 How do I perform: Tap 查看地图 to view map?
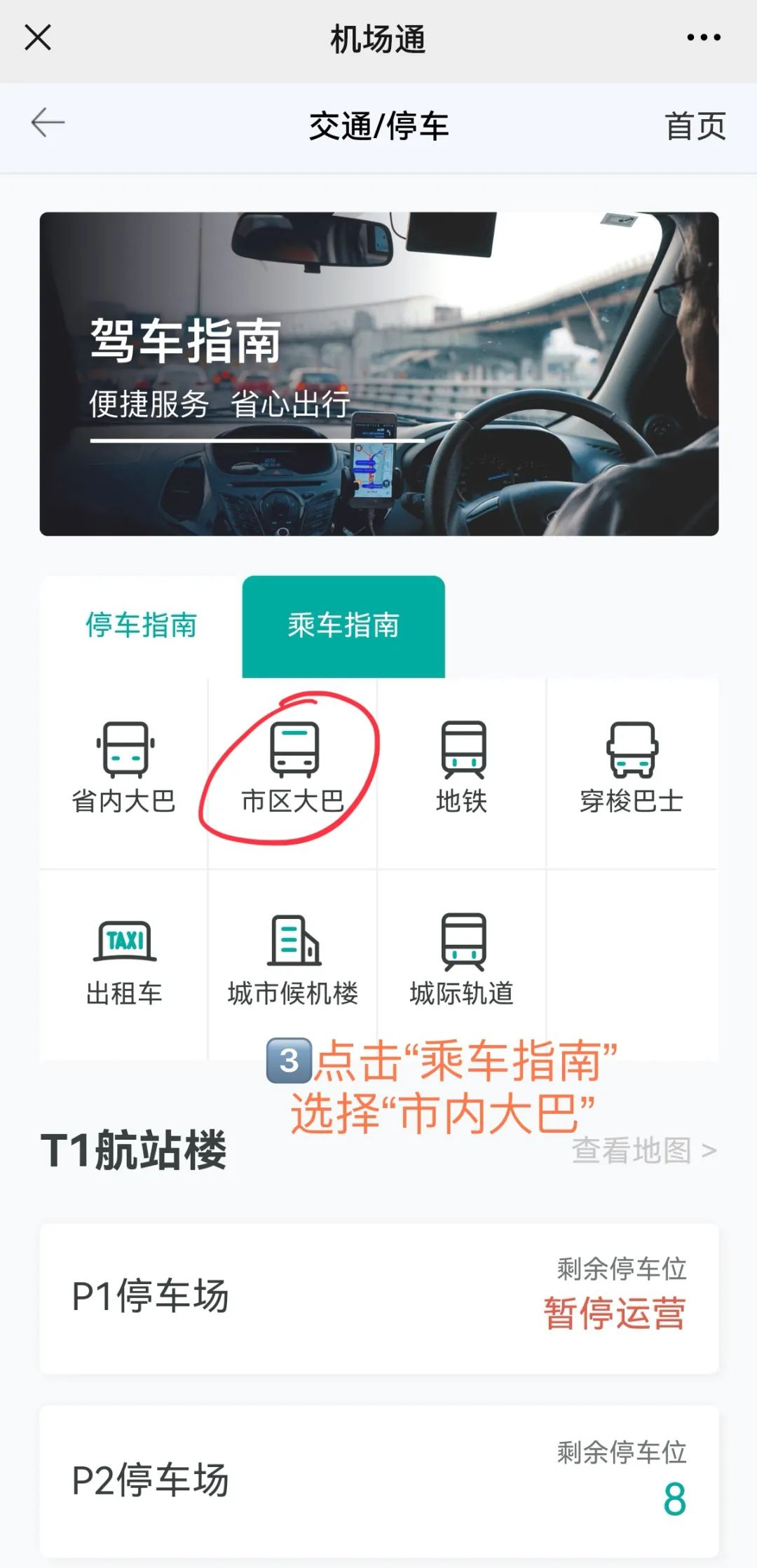643,1151
